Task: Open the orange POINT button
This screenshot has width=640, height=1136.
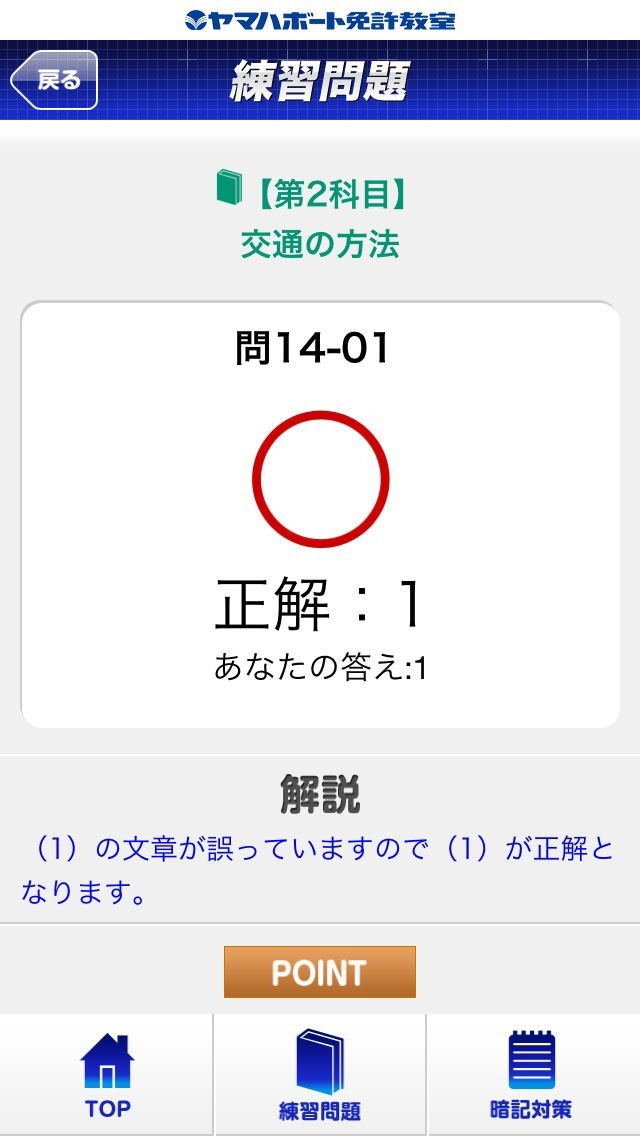Action: coord(319,972)
